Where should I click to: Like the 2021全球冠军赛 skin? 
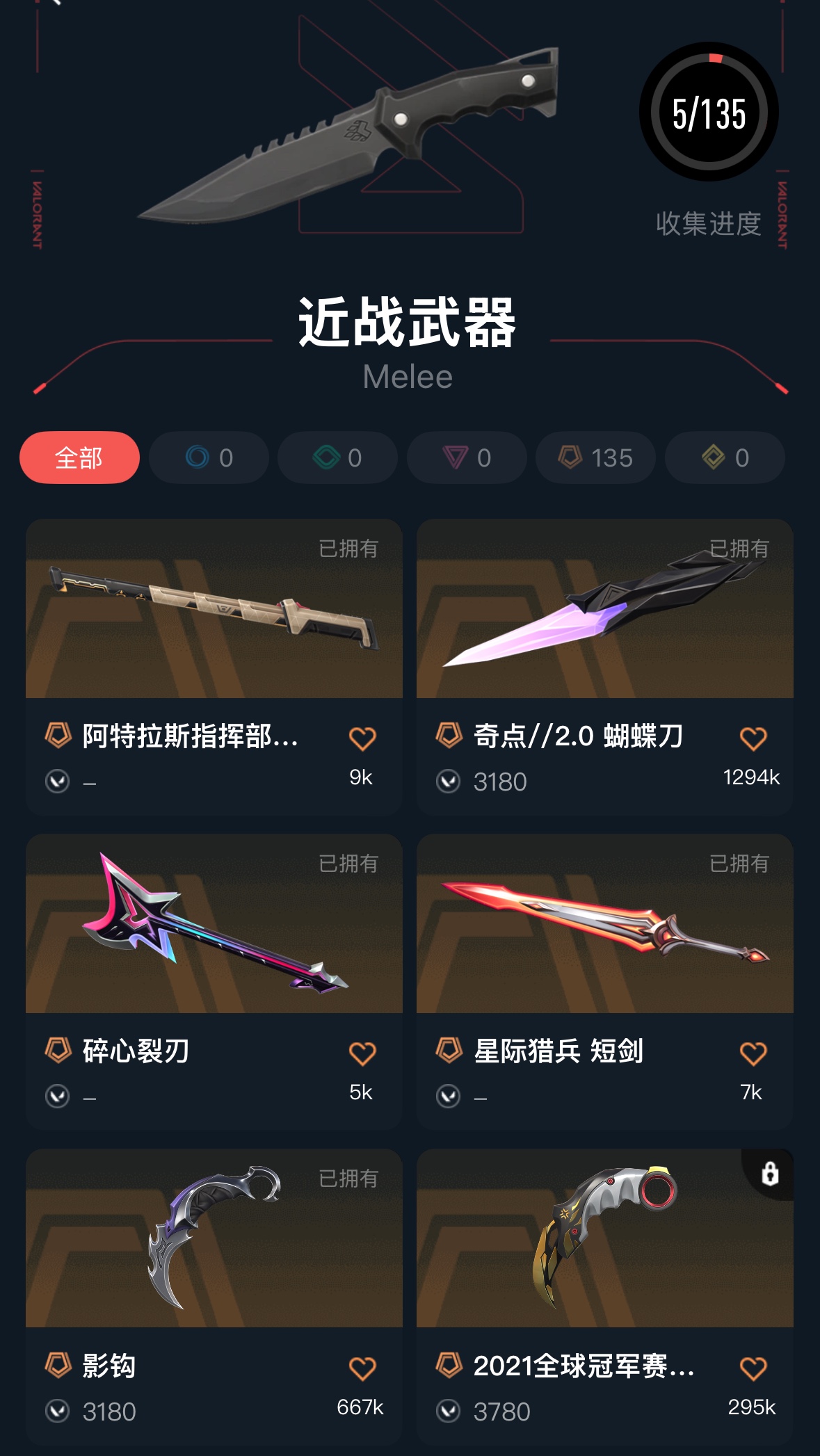pos(753,1368)
